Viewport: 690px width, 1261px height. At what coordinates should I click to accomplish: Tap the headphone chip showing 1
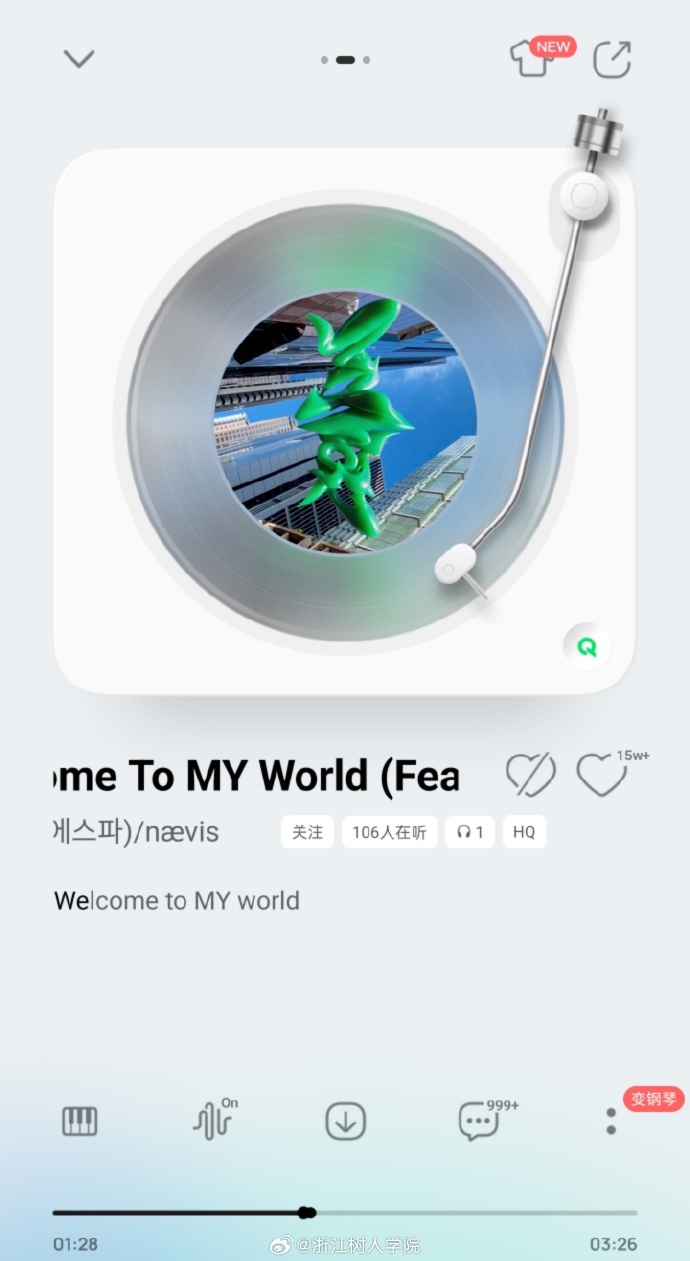[x=470, y=832]
